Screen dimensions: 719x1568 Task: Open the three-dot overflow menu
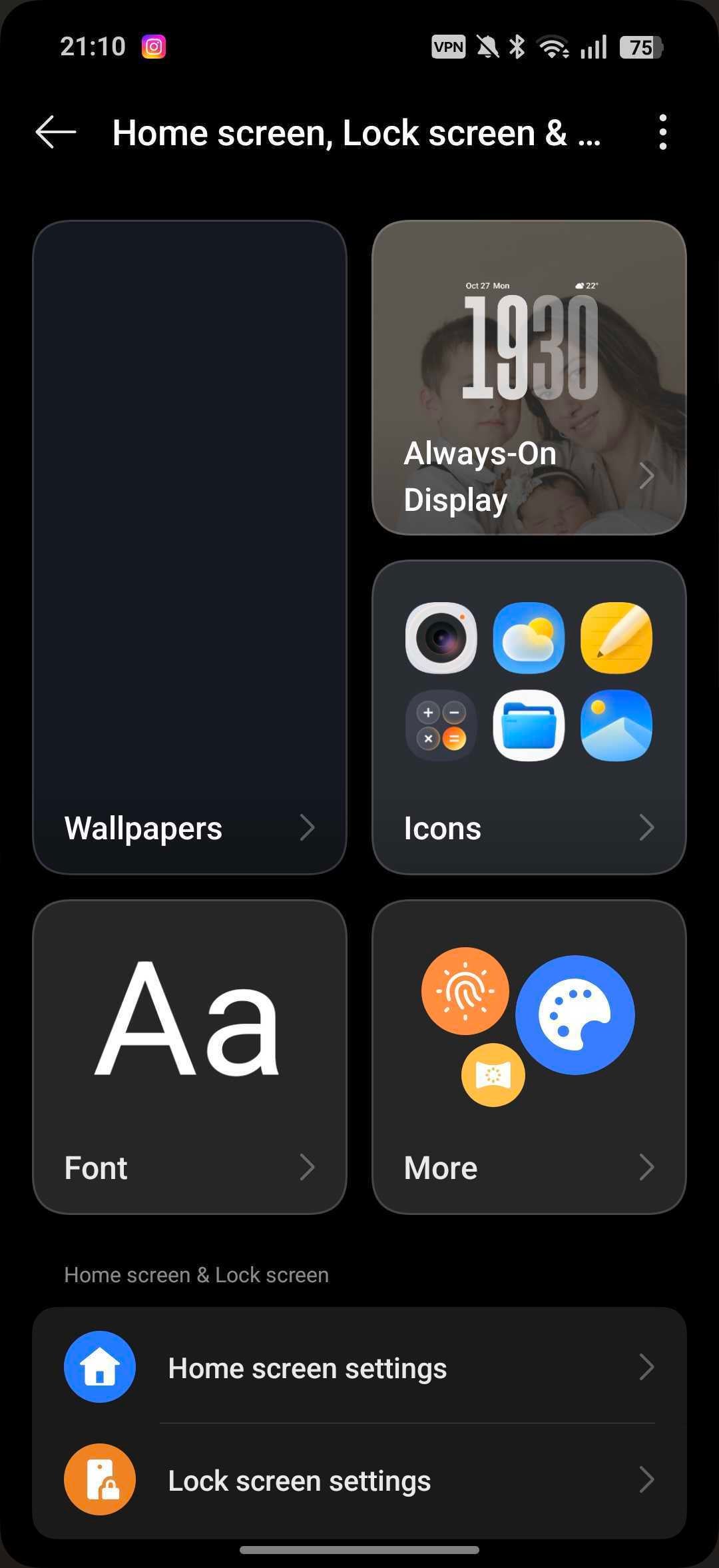(x=662, y=133)
